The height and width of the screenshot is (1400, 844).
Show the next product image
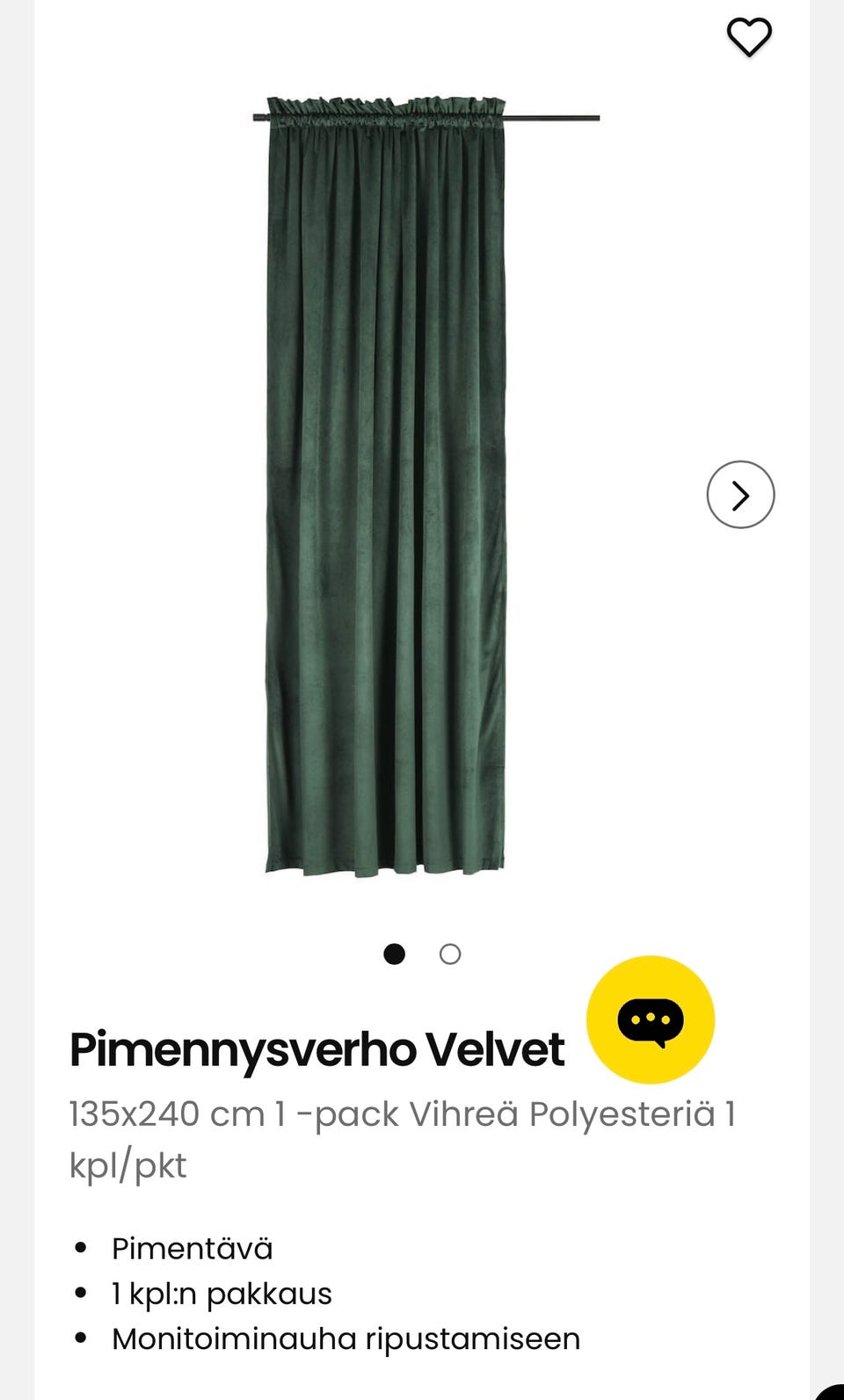[740, 495]
